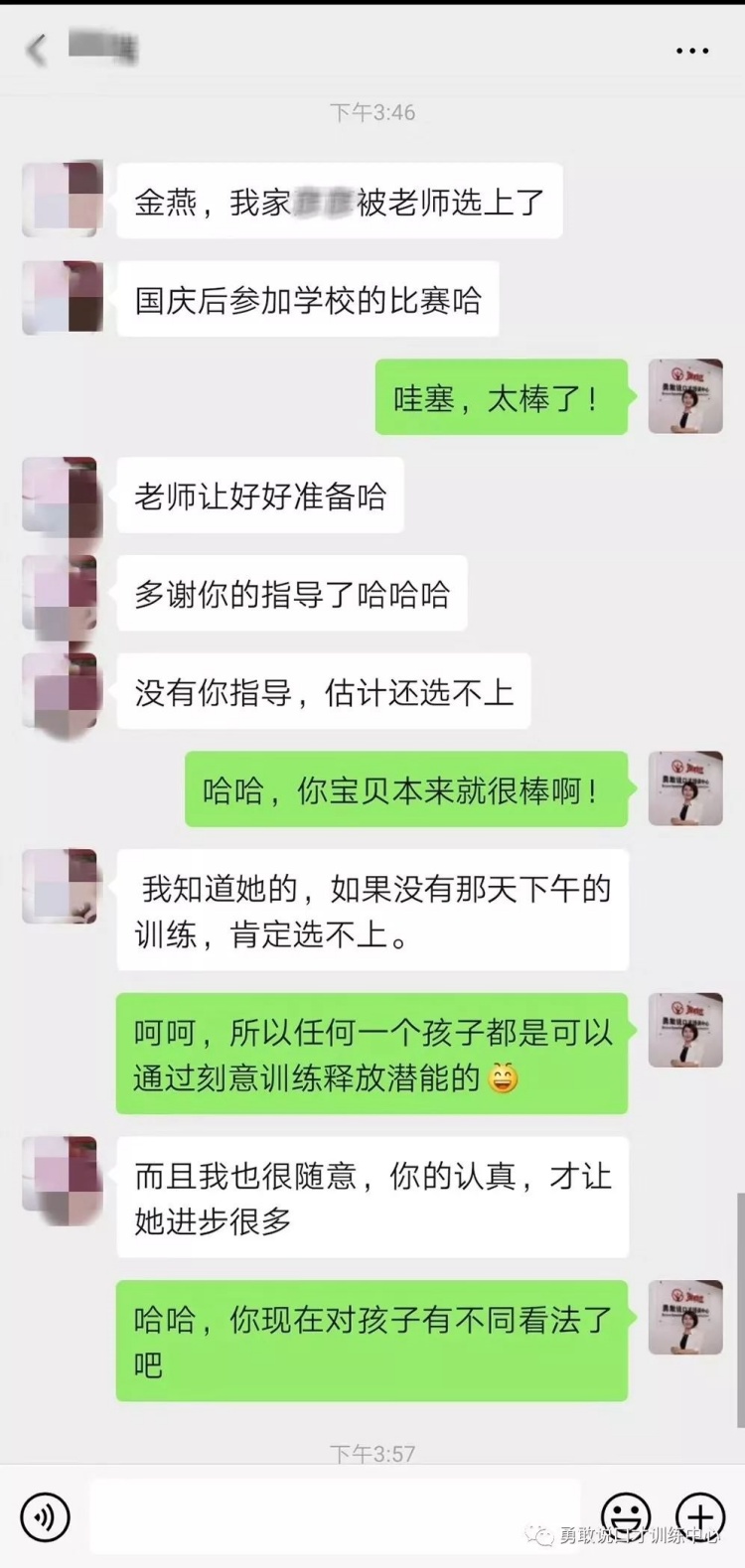Open the chat overflow menu
745x1568 pixels.
coord(691,51)
